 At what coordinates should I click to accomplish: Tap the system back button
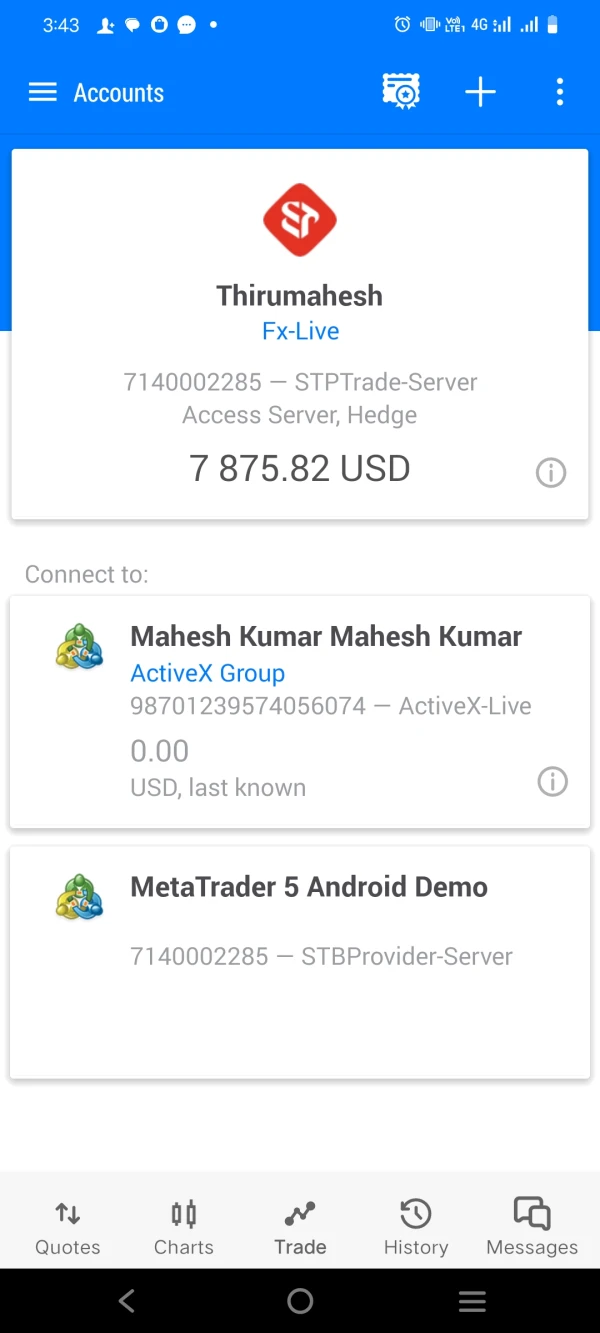(x=127, y=1301)
